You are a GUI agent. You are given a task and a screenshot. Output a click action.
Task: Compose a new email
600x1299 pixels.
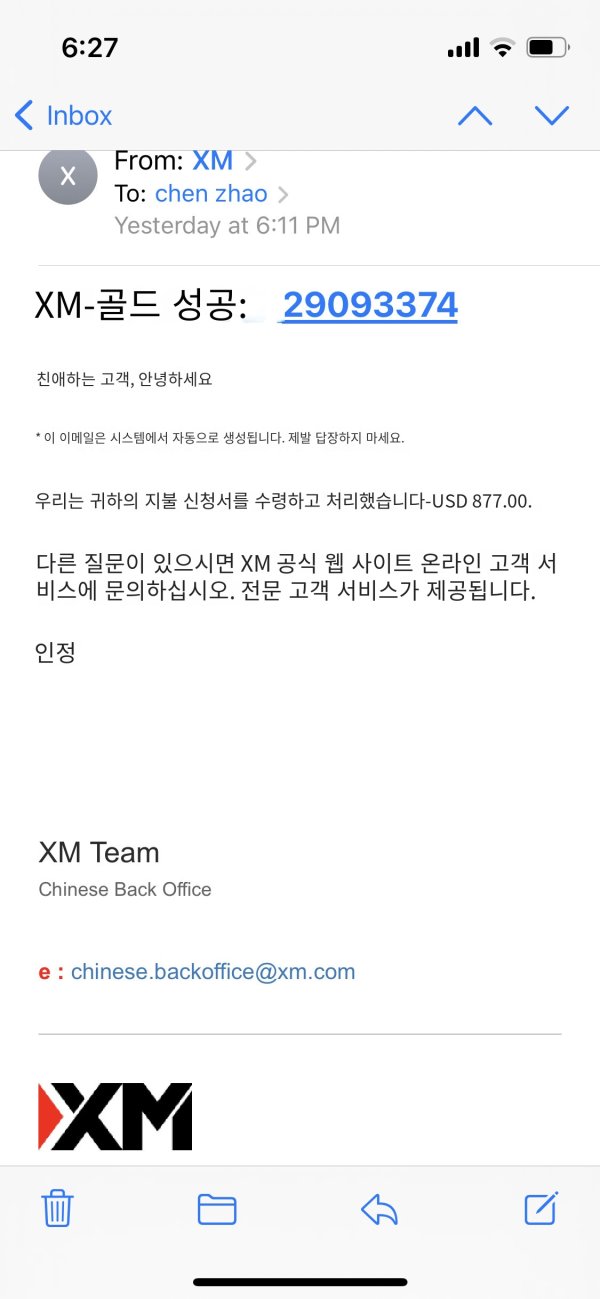pos(541,1208)
